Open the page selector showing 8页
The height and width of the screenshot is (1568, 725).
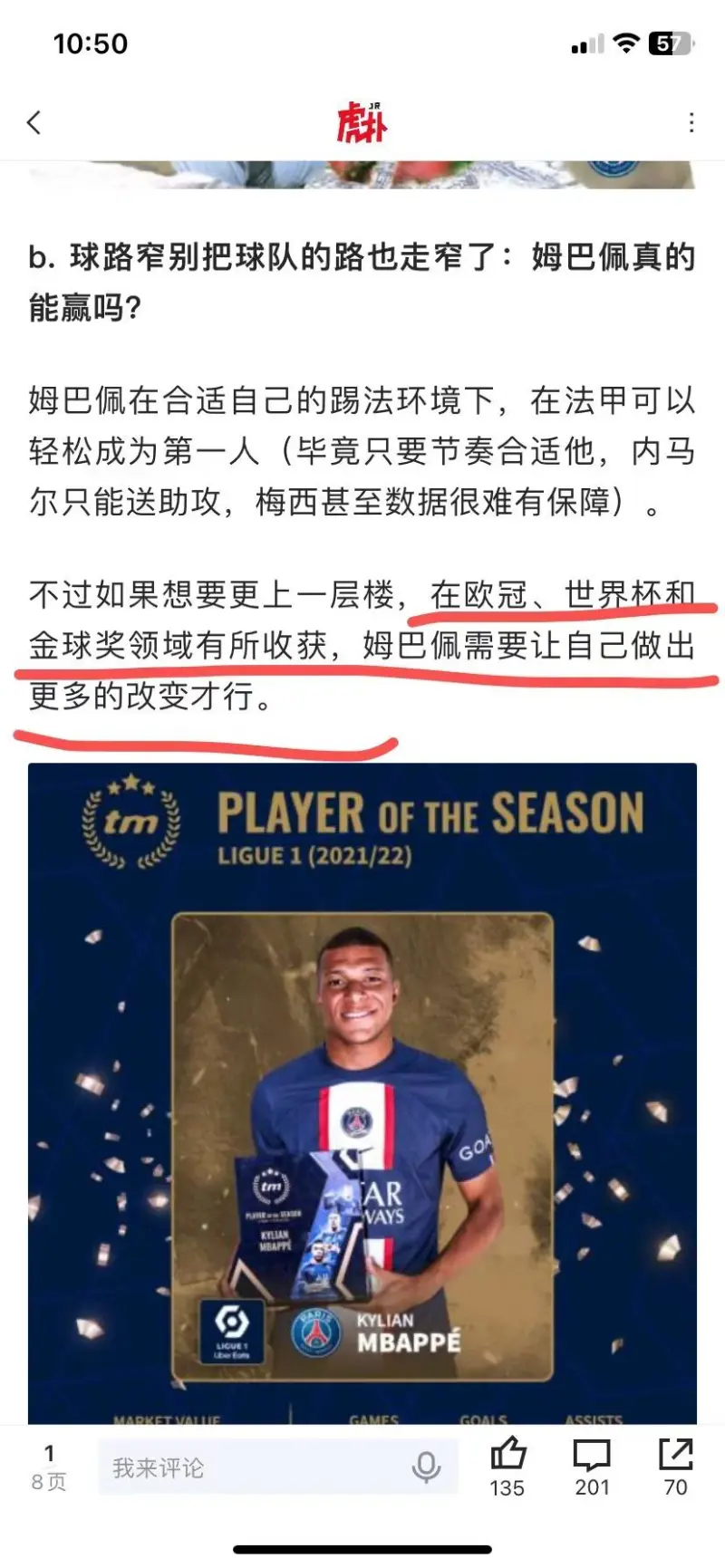(x=49, y=1467)
